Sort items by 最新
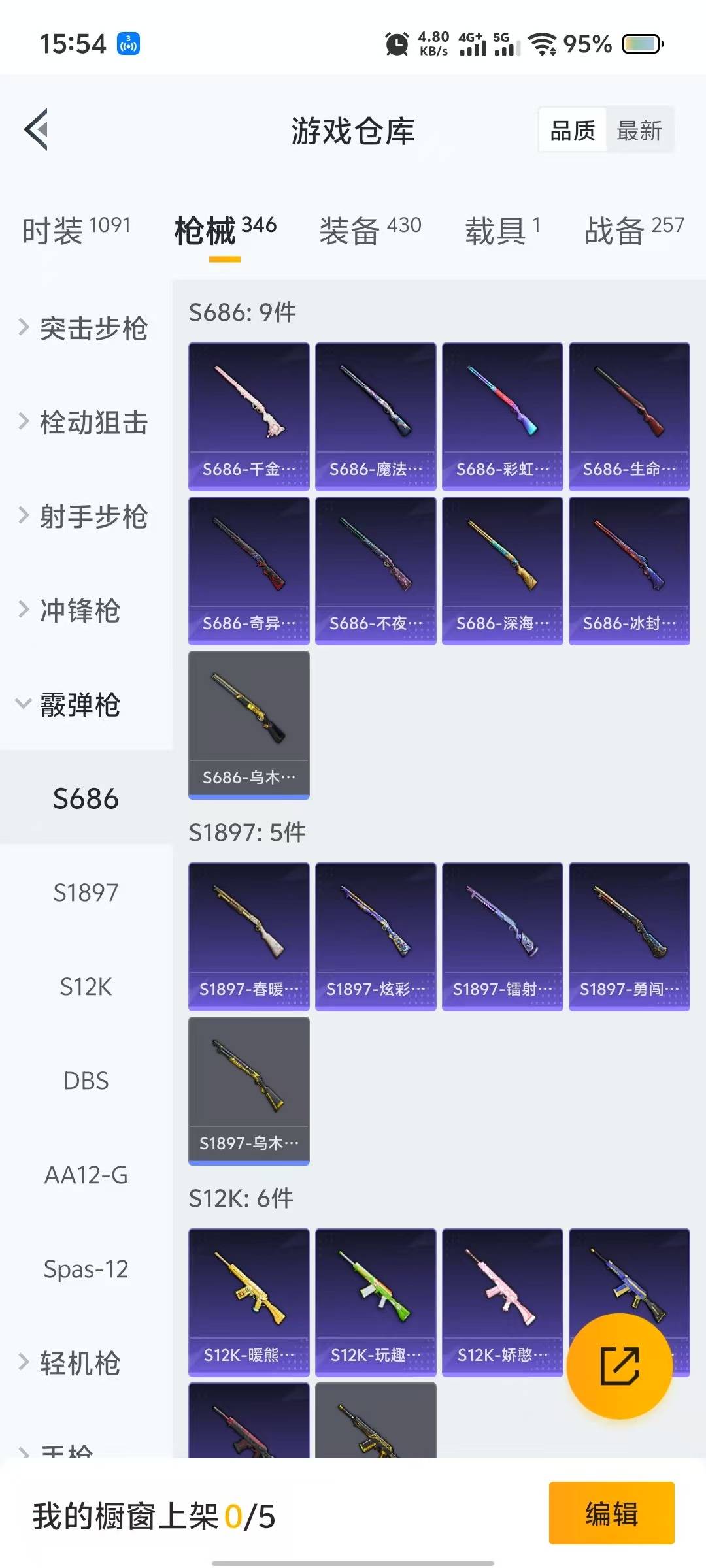Viewport: 706px width, 1568px height. point(639,131)
